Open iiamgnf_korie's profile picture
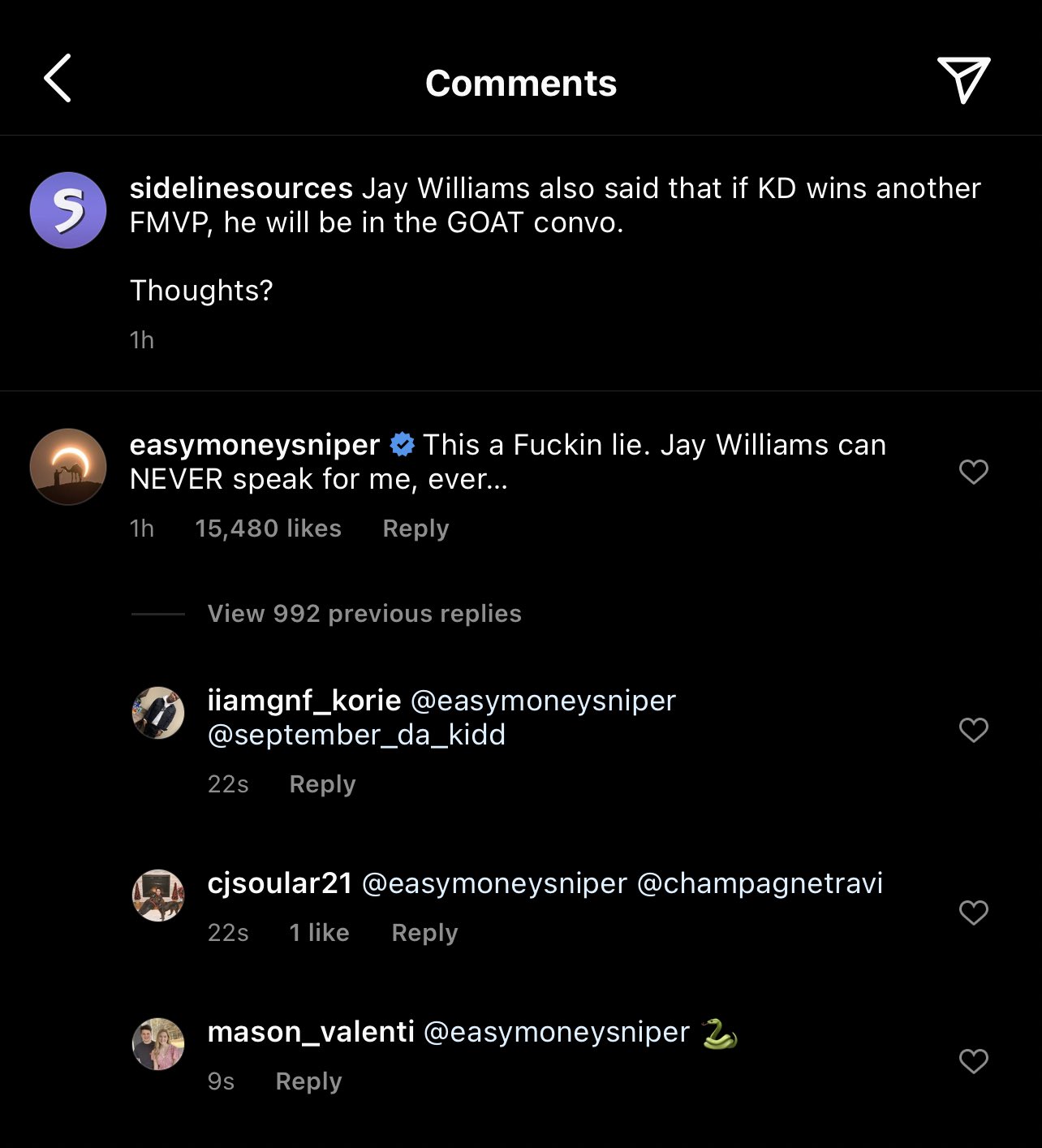The height and width of the screenshot is (1148, 1042). pos(158,712)
